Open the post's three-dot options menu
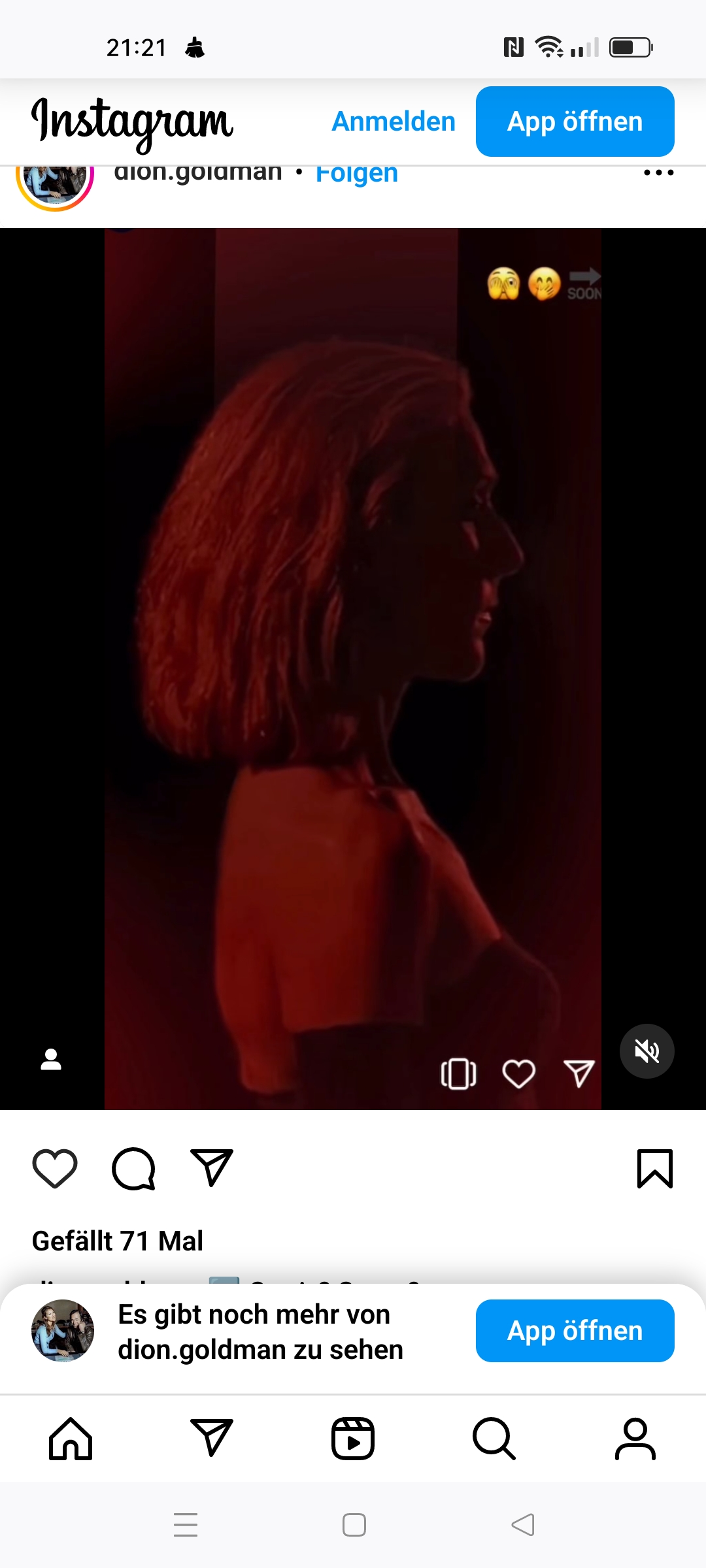 pyautogui.click(x=658, y=173)
